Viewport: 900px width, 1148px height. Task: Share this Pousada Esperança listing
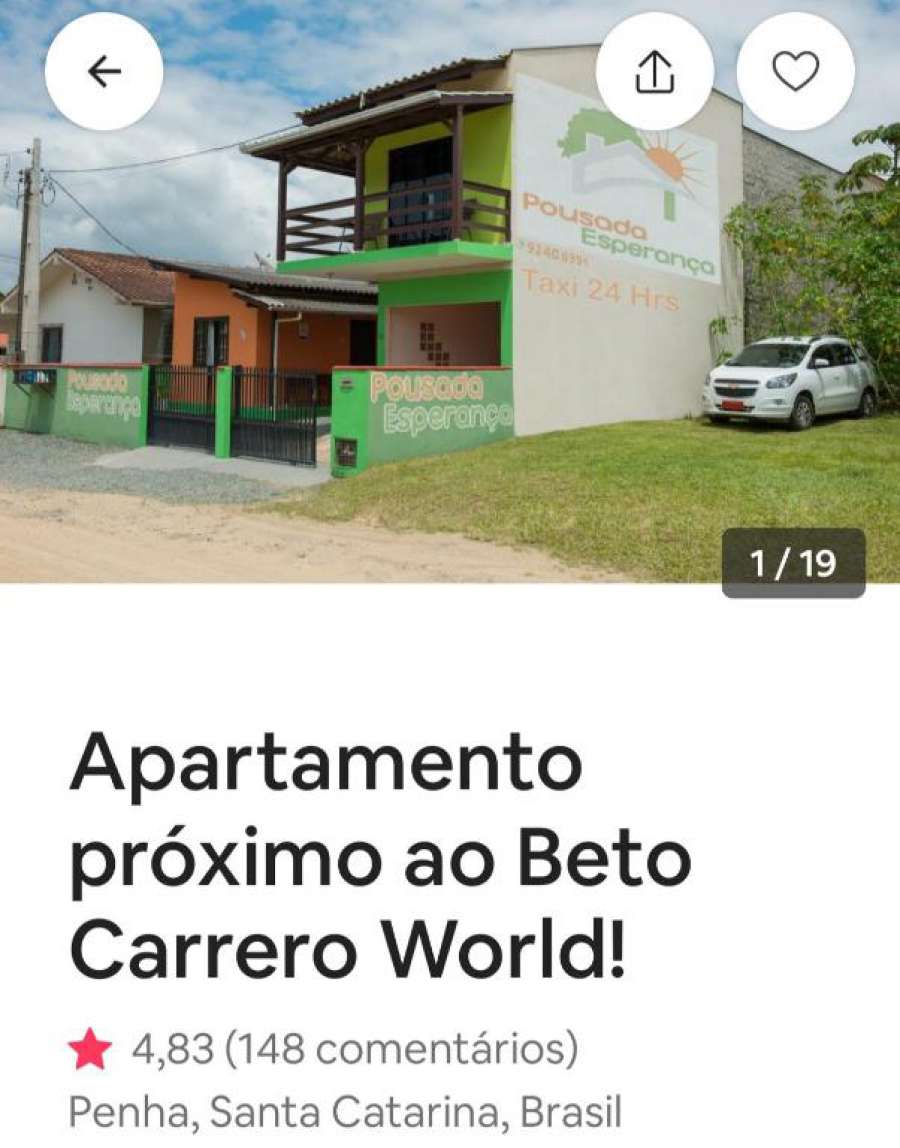(x=655, y=72)
